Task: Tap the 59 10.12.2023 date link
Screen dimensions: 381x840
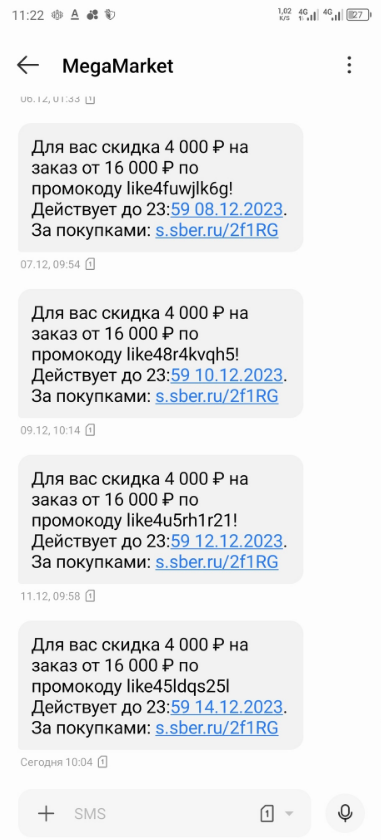Action: click(227, 376)
